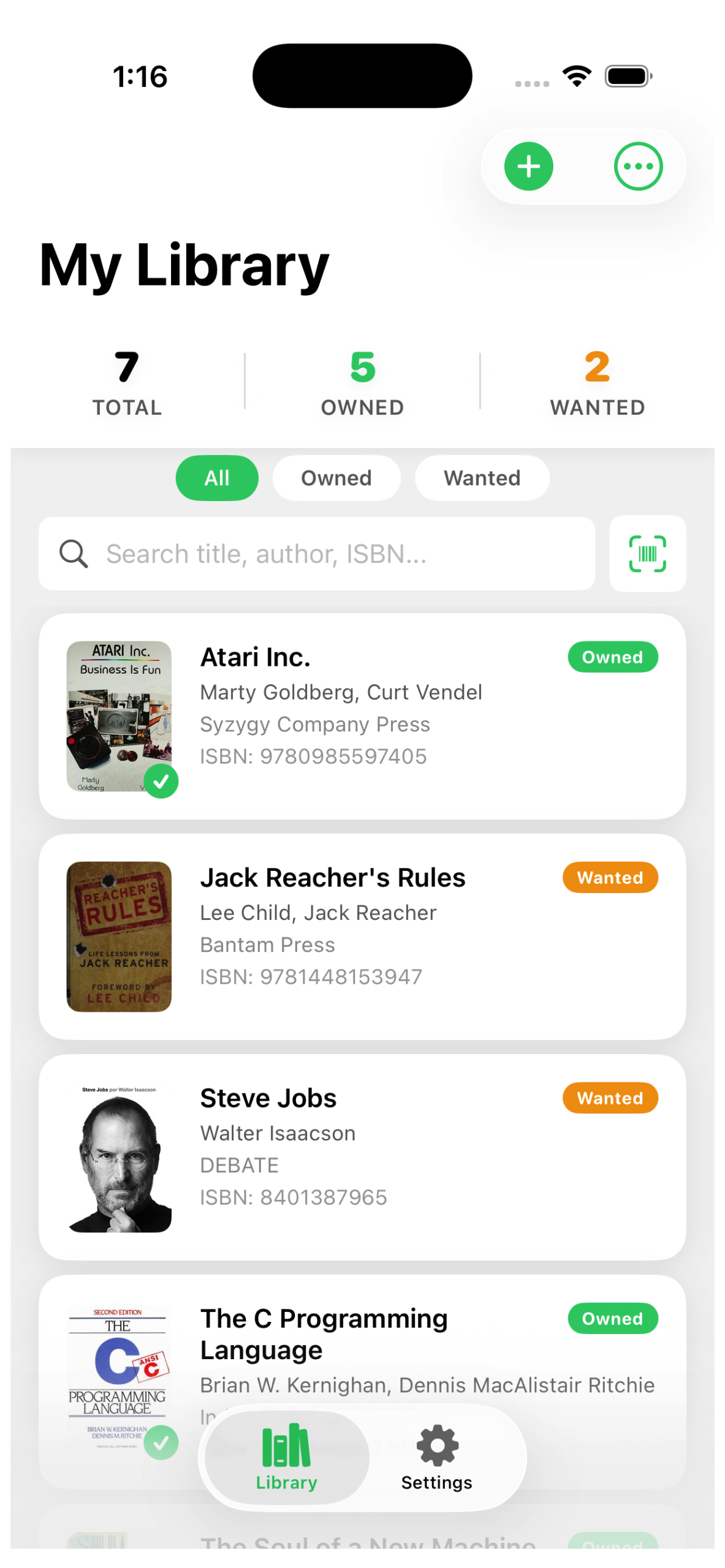Open the Steve Jobs book entry
This screenshot has height=1568, width=725.
[x=362, y=1156]
